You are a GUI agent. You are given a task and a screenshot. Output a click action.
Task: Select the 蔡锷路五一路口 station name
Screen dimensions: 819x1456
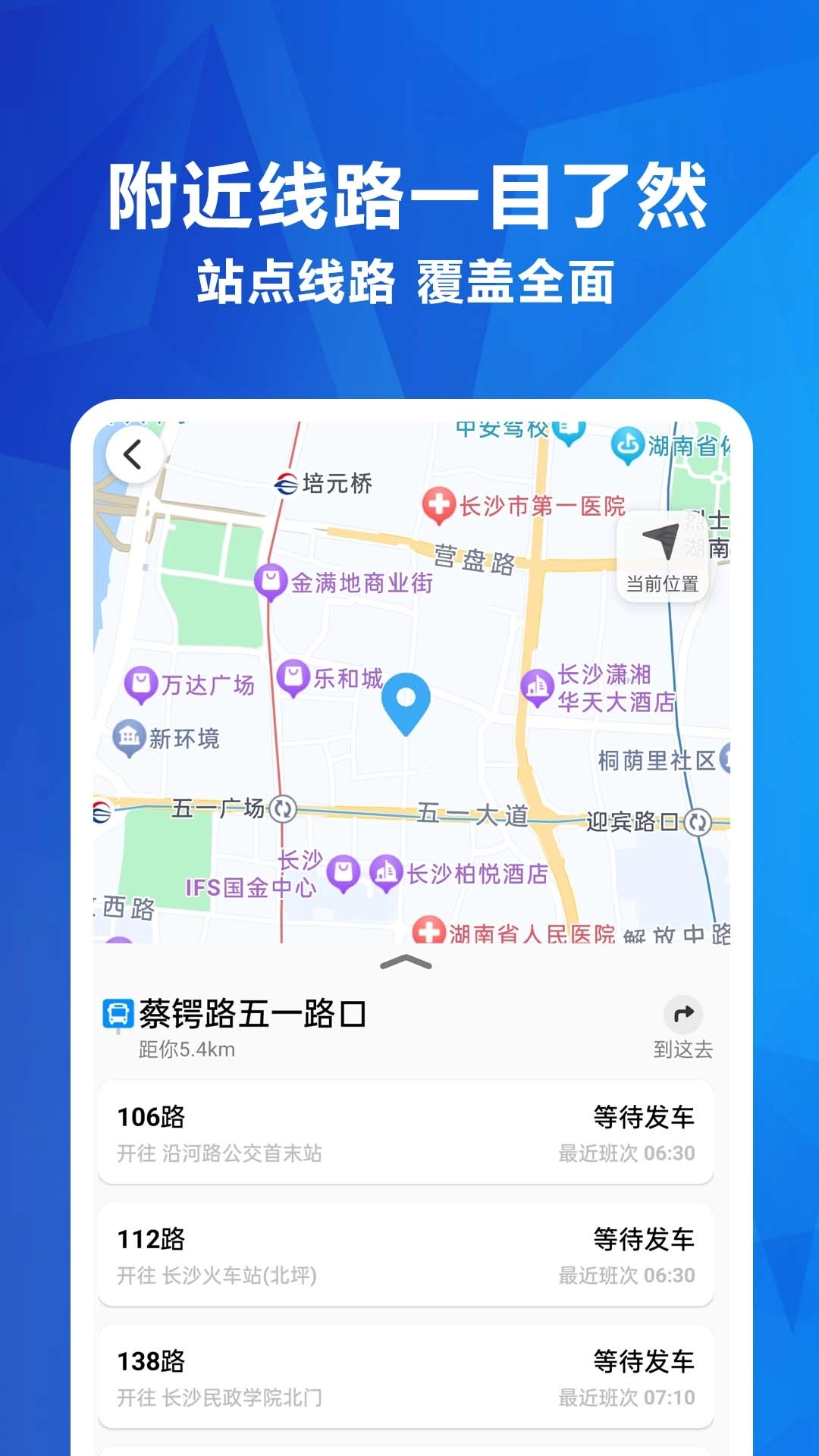250,1012
